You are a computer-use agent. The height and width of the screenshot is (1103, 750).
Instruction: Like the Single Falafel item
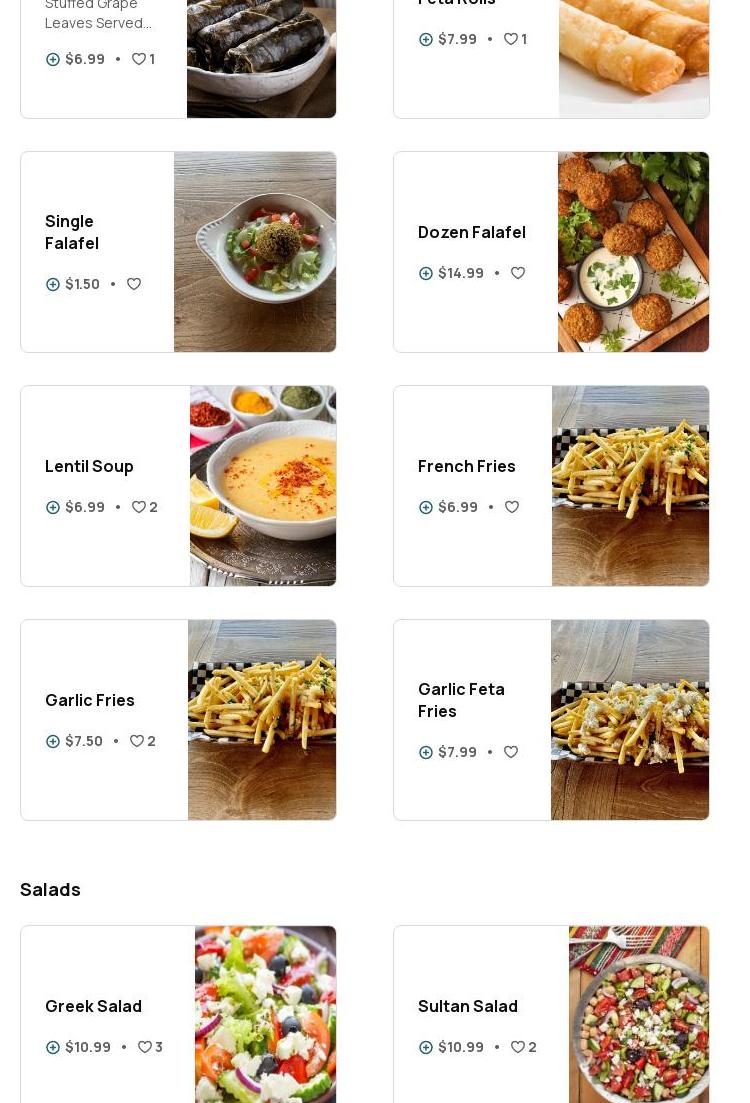coord(134,284)
